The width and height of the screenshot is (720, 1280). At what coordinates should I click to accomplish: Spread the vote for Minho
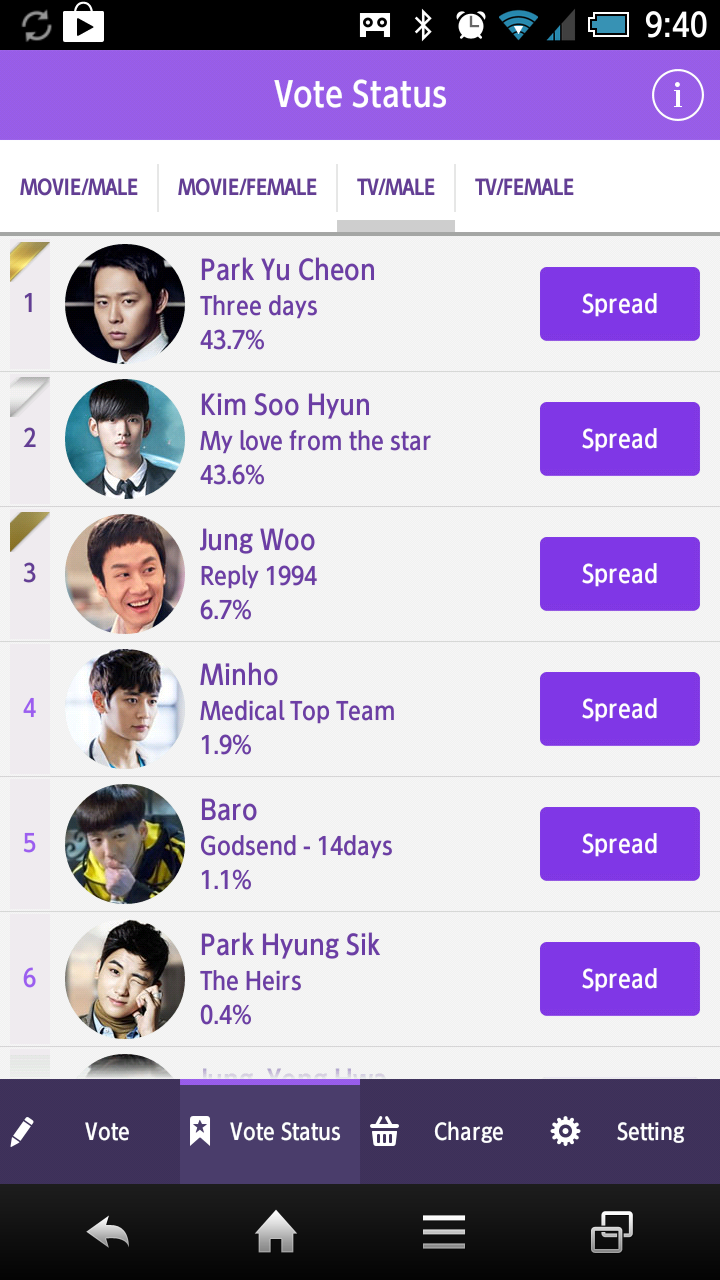(619, 709)
